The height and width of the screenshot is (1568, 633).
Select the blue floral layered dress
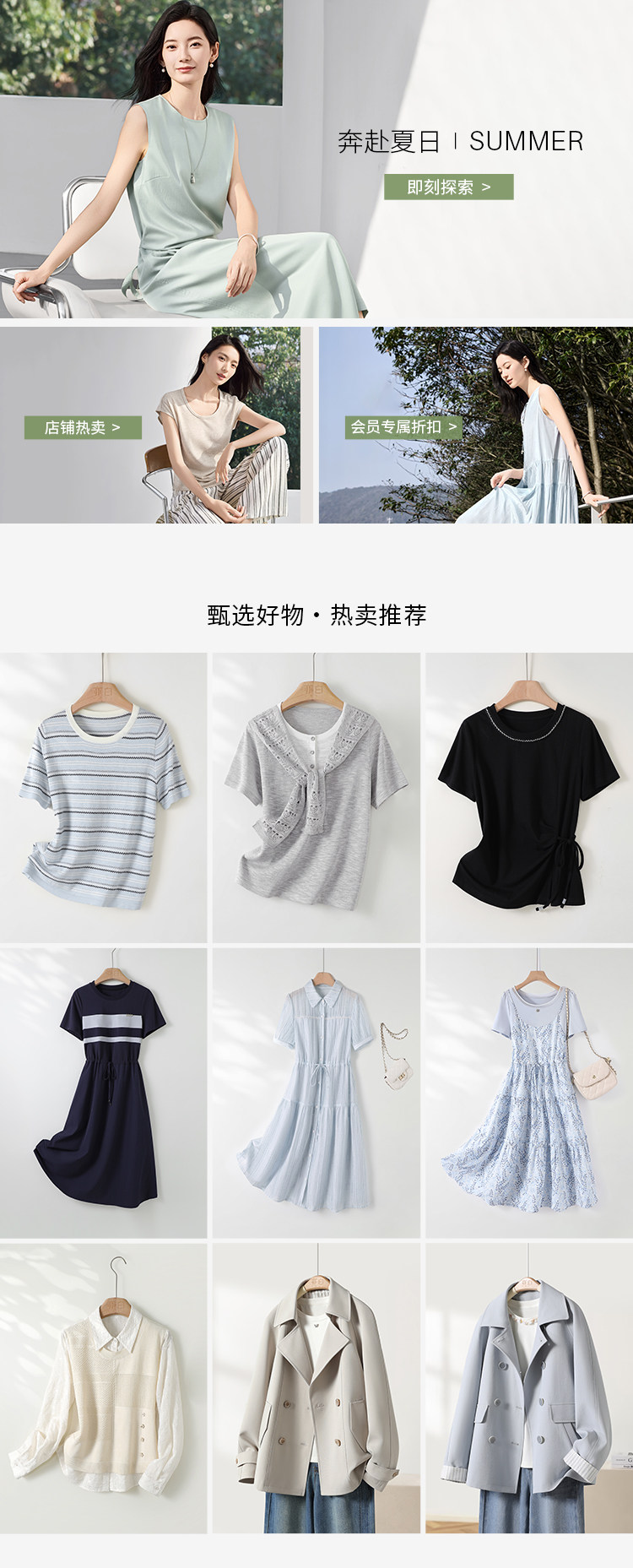coord(528,1093)
